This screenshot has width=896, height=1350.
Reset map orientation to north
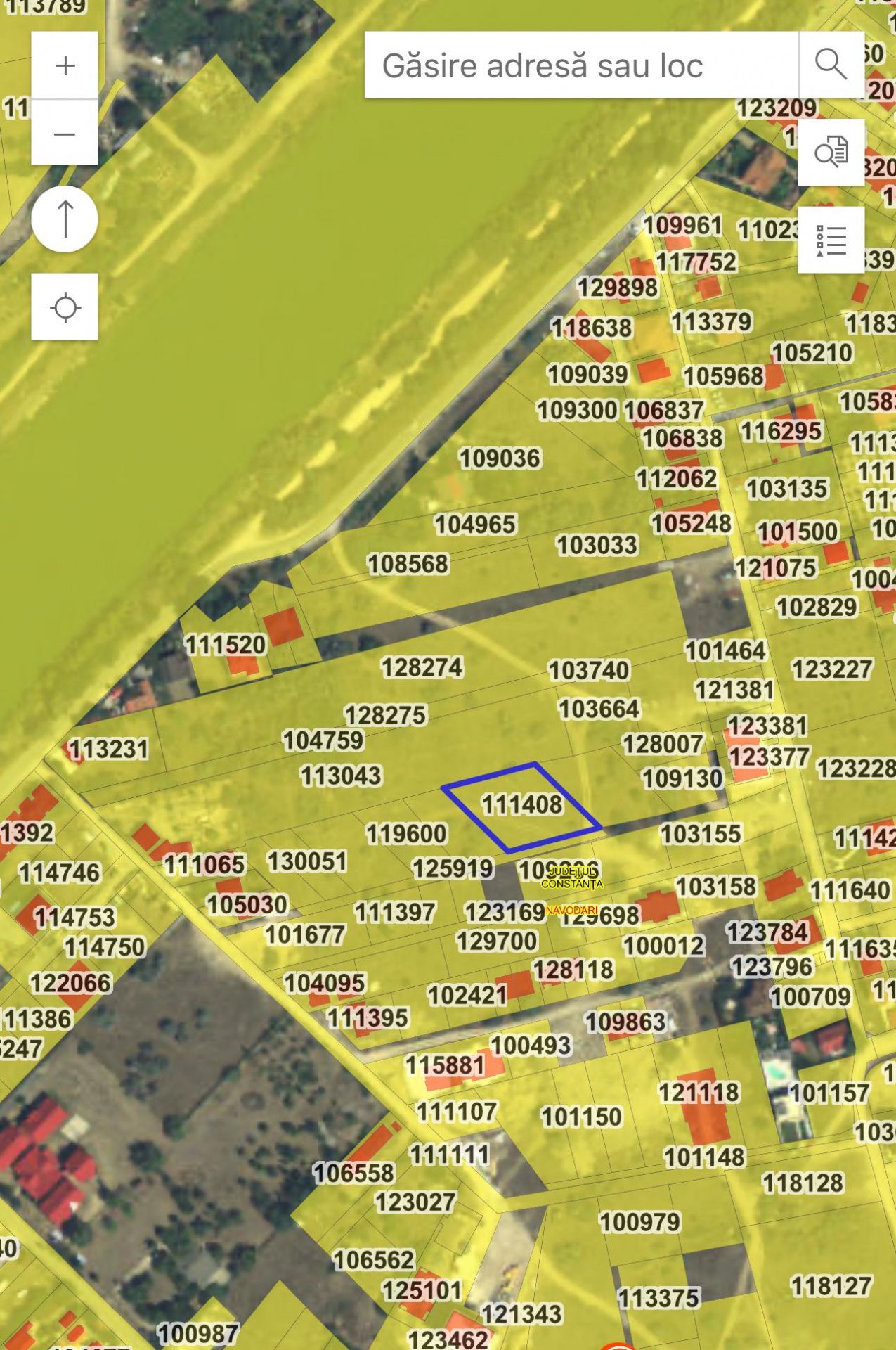[x=65, y=219]
